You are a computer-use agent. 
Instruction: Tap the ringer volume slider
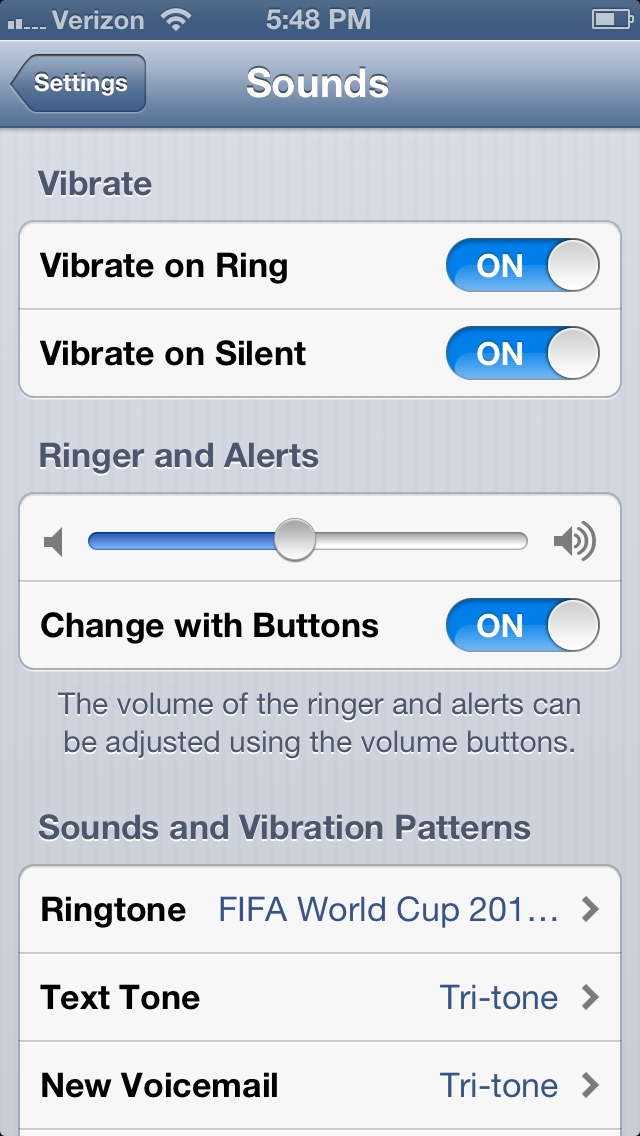coord(295,541)
